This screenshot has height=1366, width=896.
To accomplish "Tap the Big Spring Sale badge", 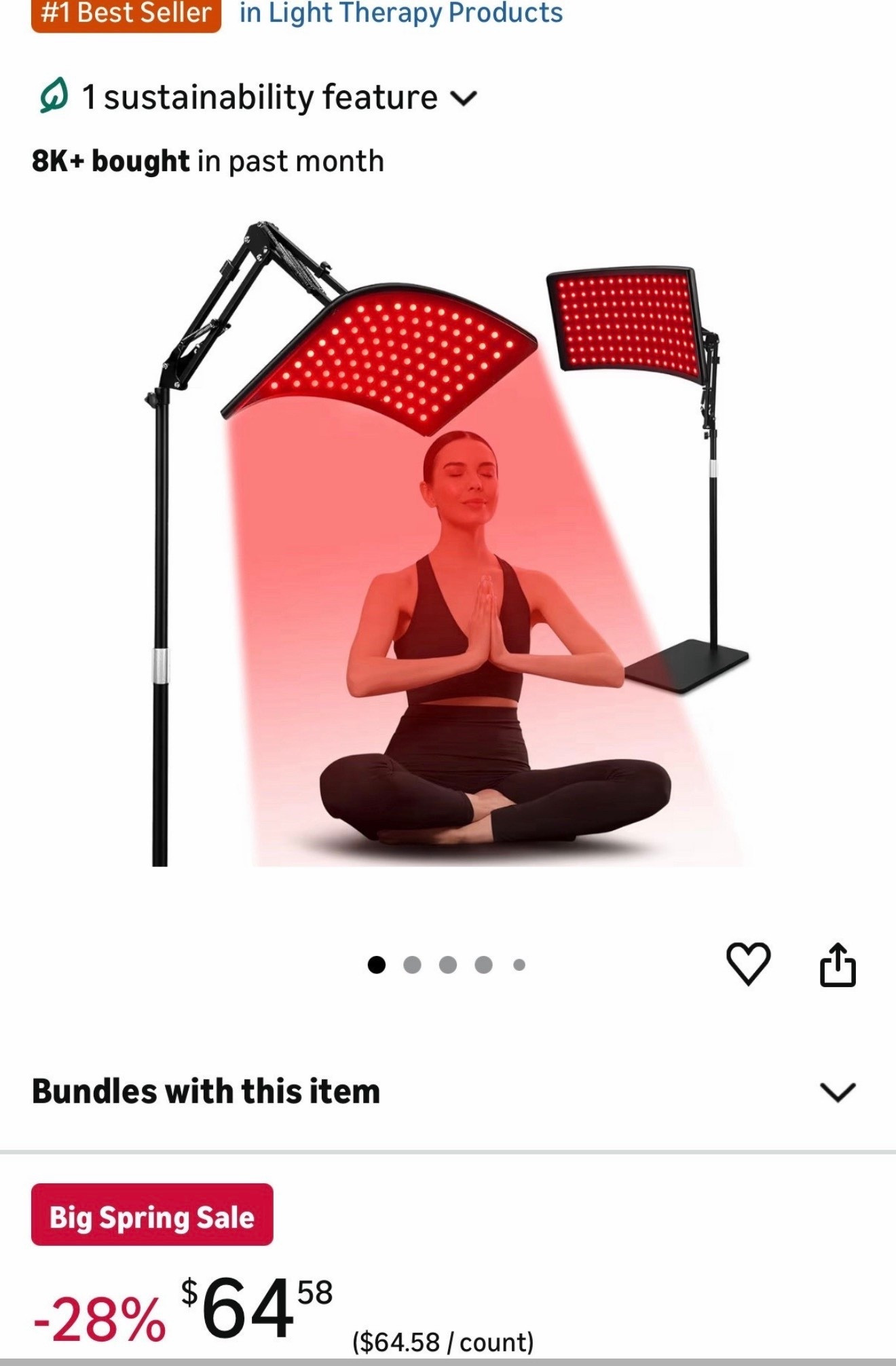I will [x=152, y=1217].
